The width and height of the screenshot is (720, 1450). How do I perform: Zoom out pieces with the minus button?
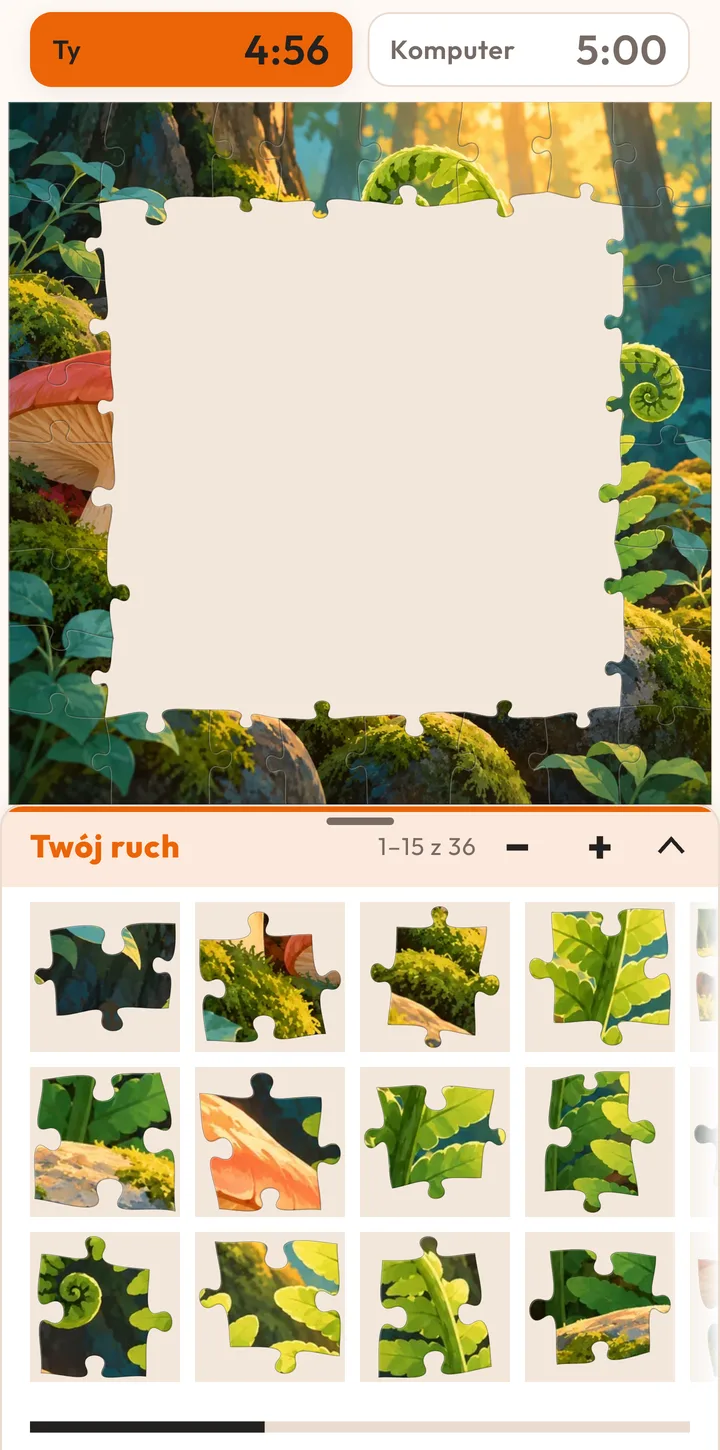tap(517, 848)
